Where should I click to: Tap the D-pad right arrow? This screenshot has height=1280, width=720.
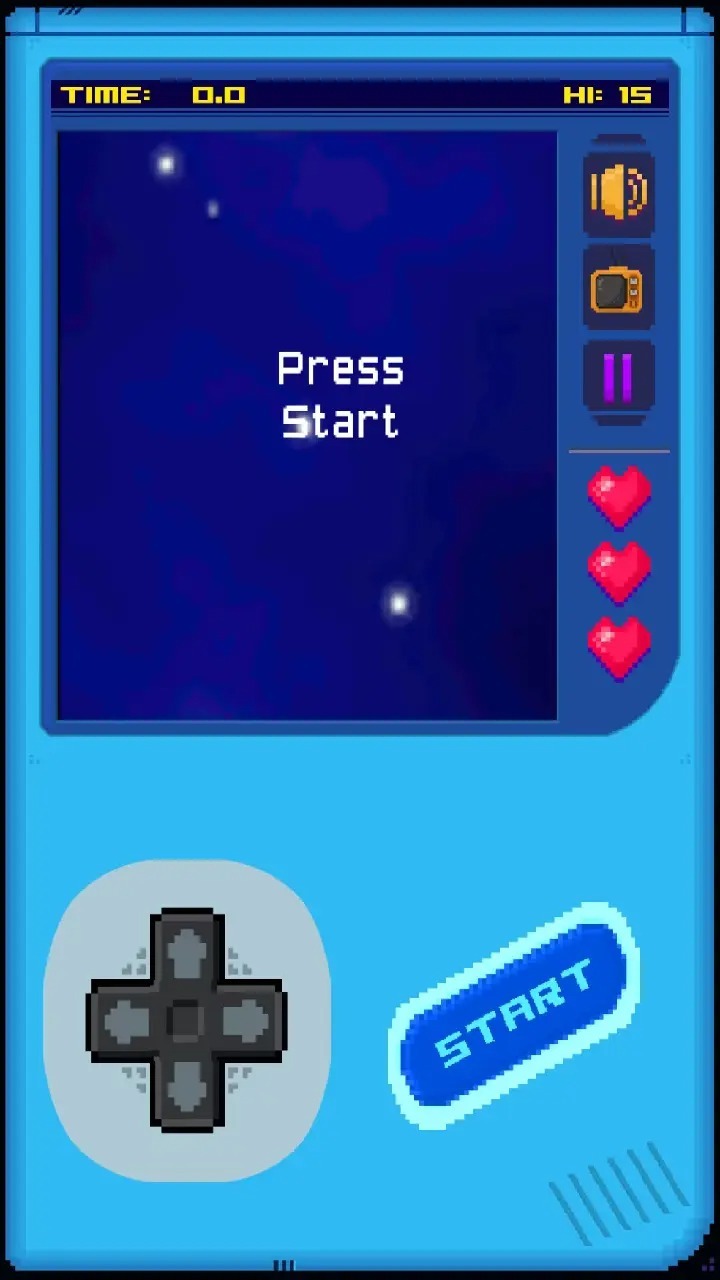coord(249,1021)
